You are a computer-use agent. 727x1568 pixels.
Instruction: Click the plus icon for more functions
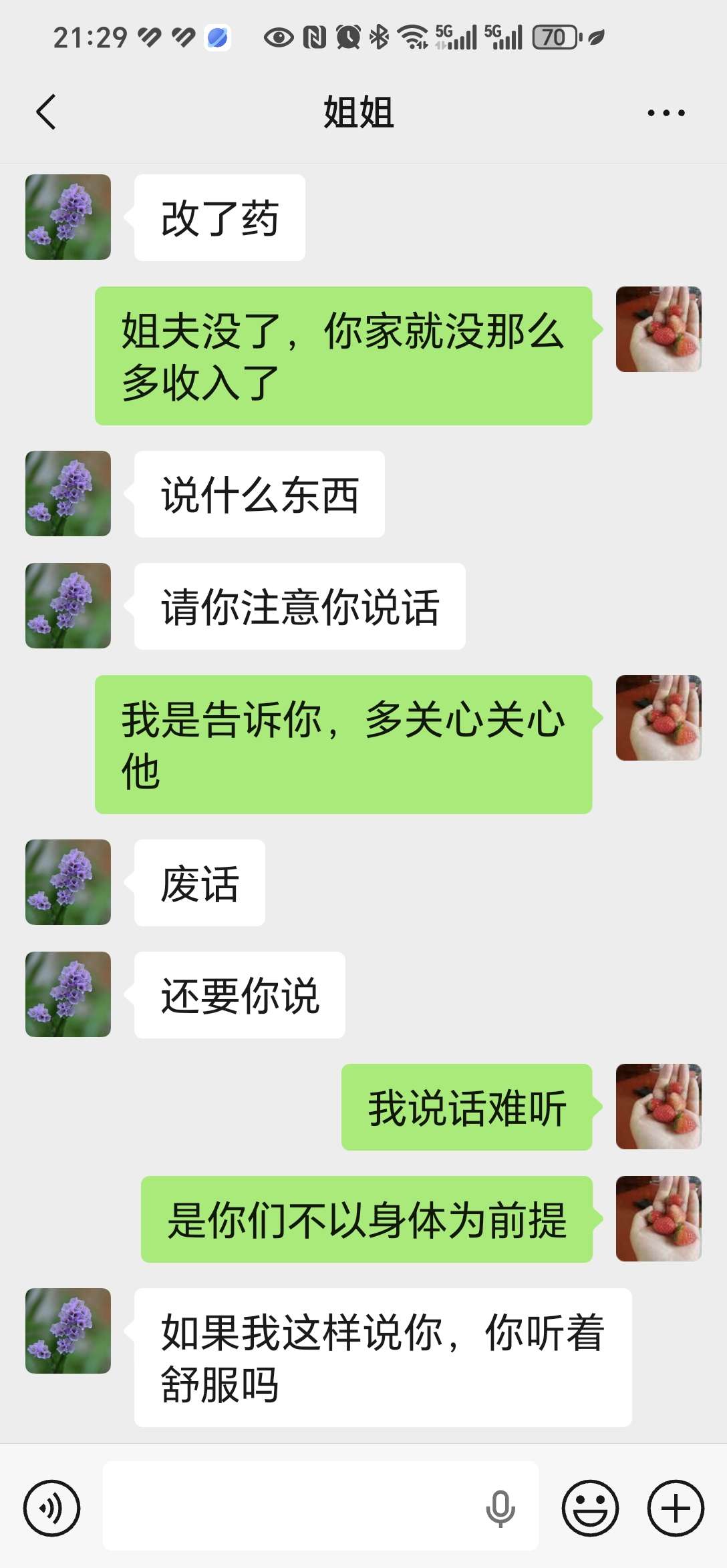click(676, 1507)
